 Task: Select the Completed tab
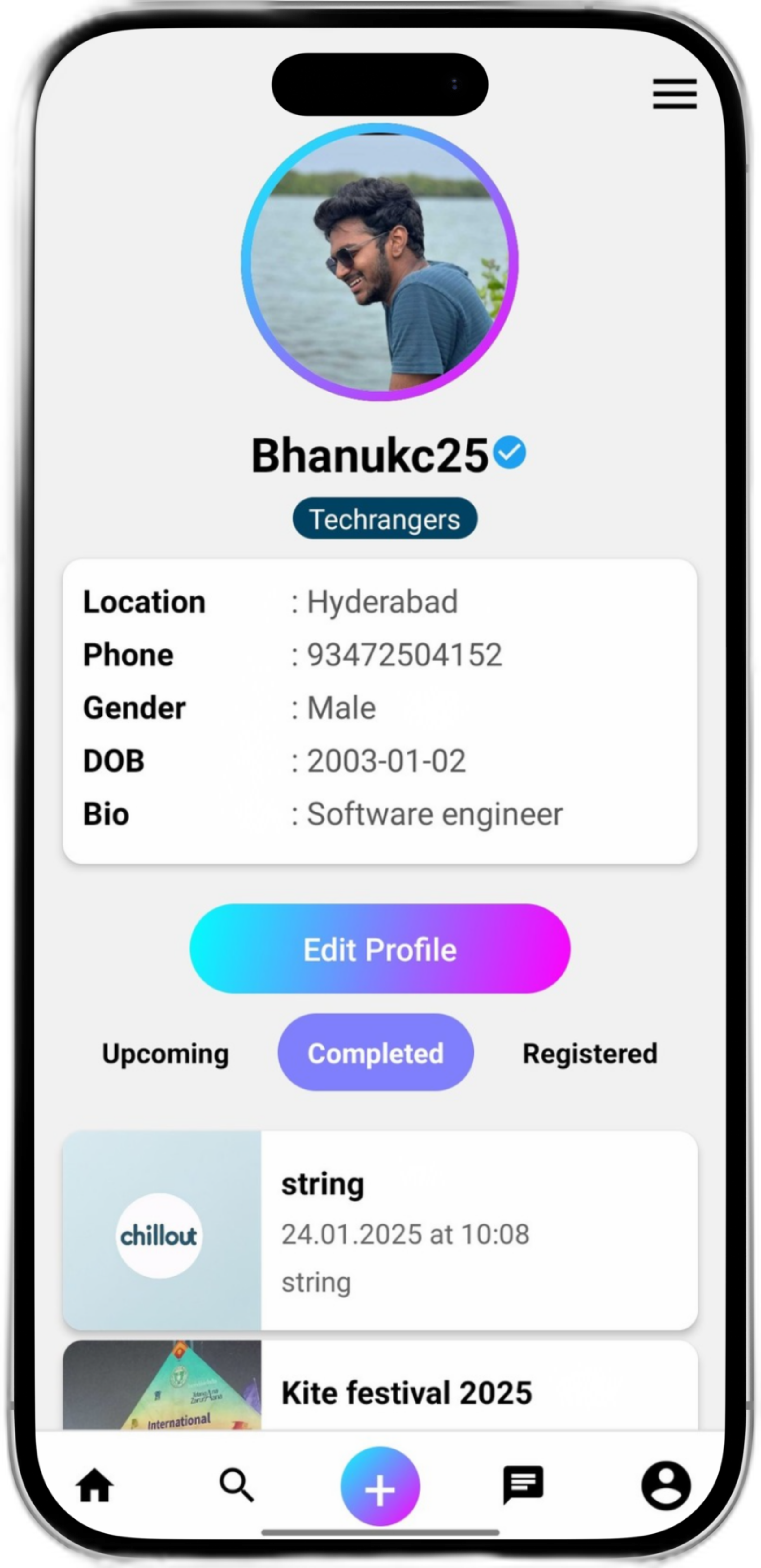point(376,1052)
